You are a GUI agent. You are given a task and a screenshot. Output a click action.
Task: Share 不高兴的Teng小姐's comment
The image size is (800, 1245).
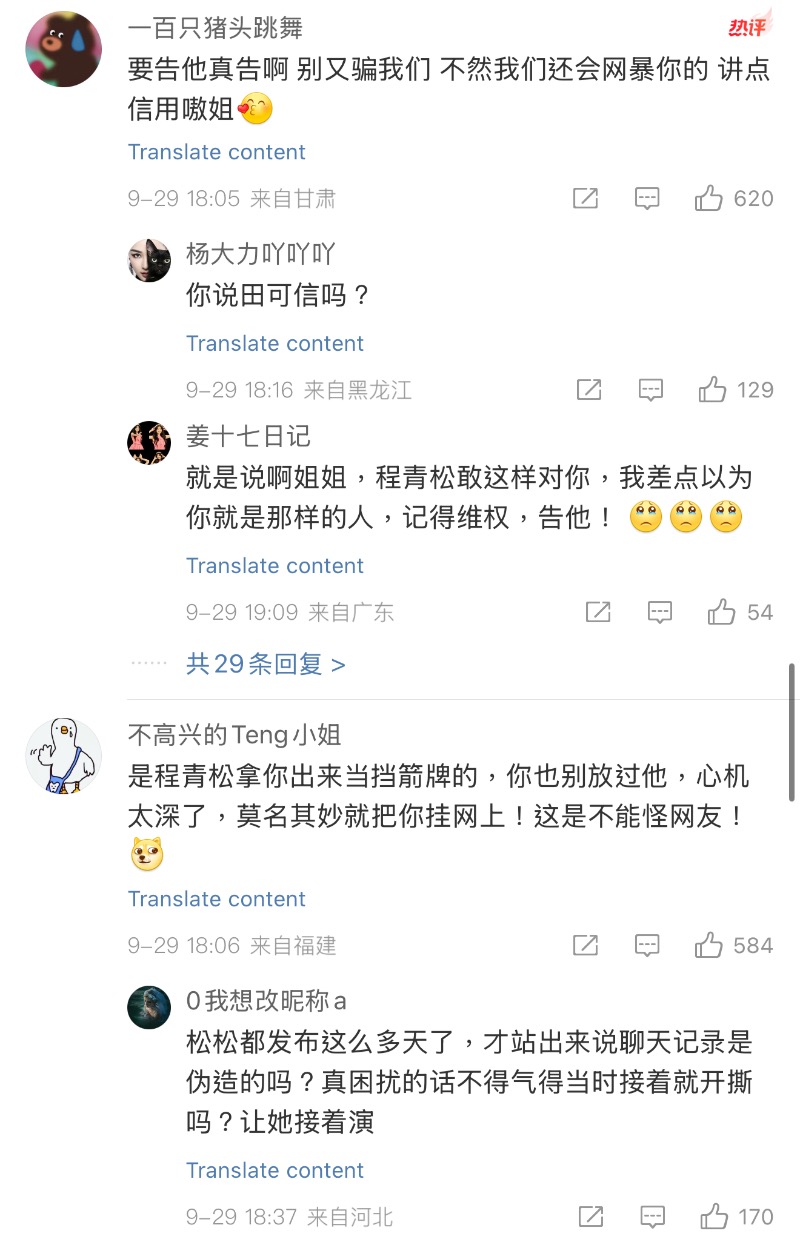click(585, 945)
